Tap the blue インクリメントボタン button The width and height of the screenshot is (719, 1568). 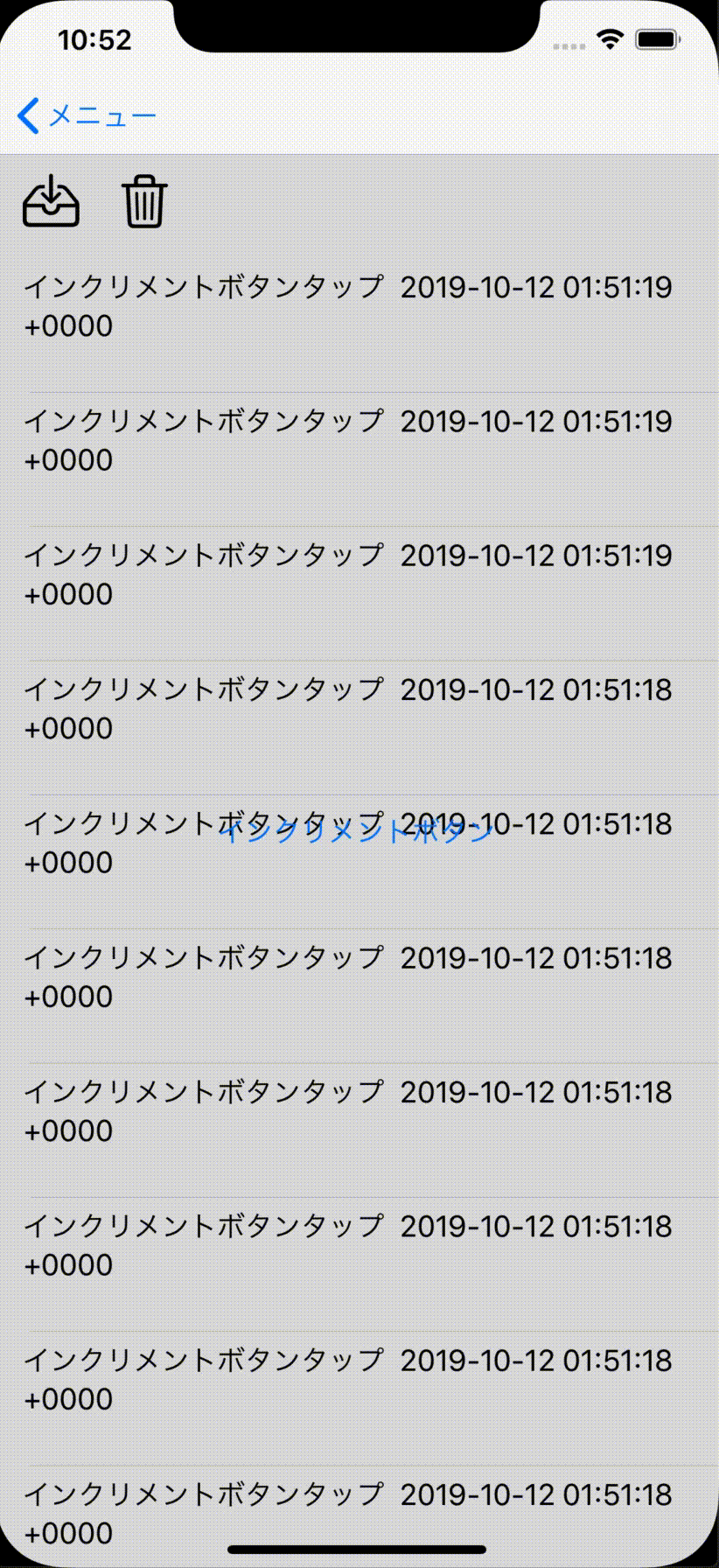coord(357,831)
